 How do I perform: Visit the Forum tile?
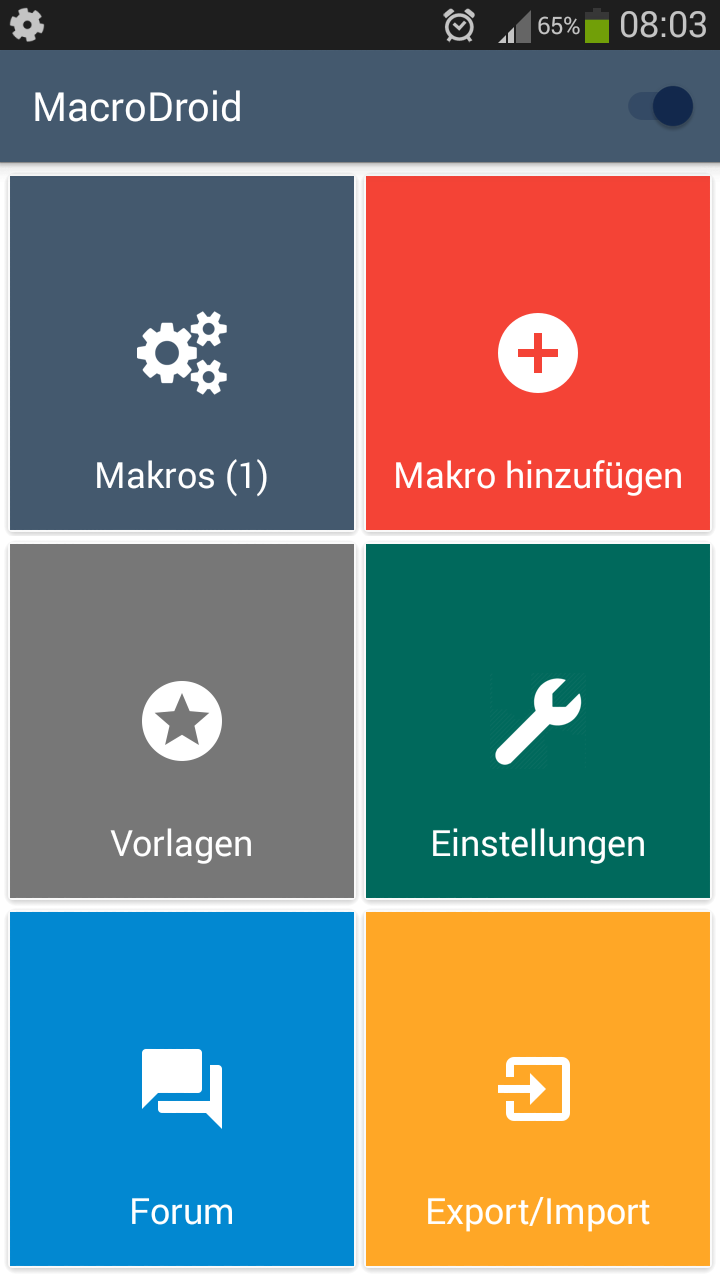point(182,1089)
